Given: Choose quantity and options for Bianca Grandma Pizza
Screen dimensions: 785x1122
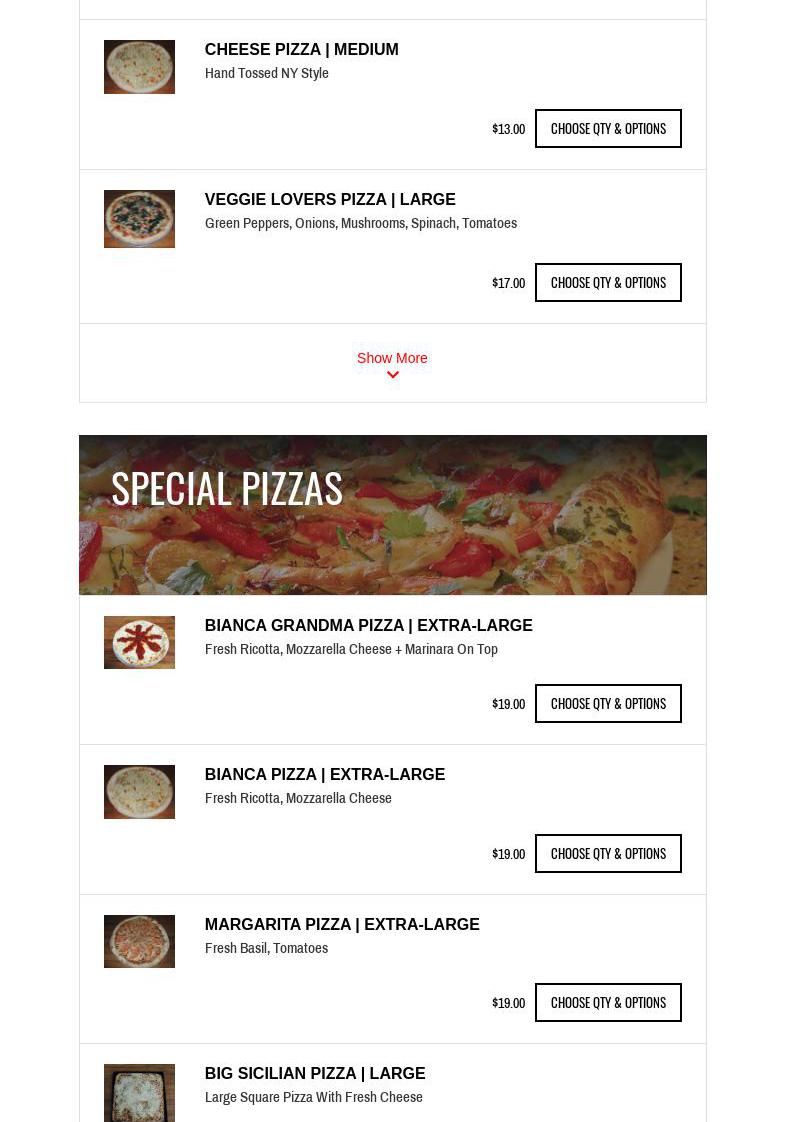Looking at the screenshot, I should click(608, 704).
